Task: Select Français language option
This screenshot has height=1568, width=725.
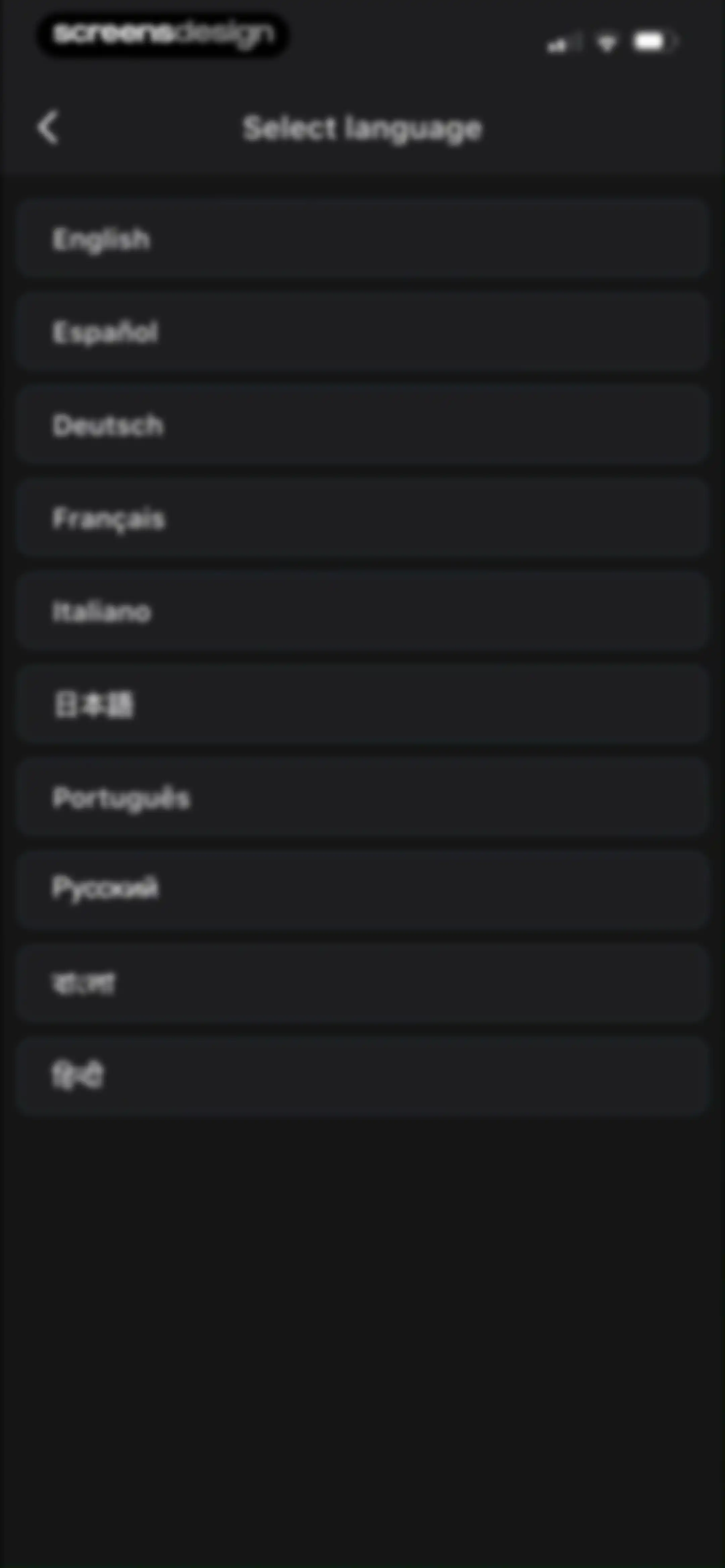Action: tap(363, 518)
